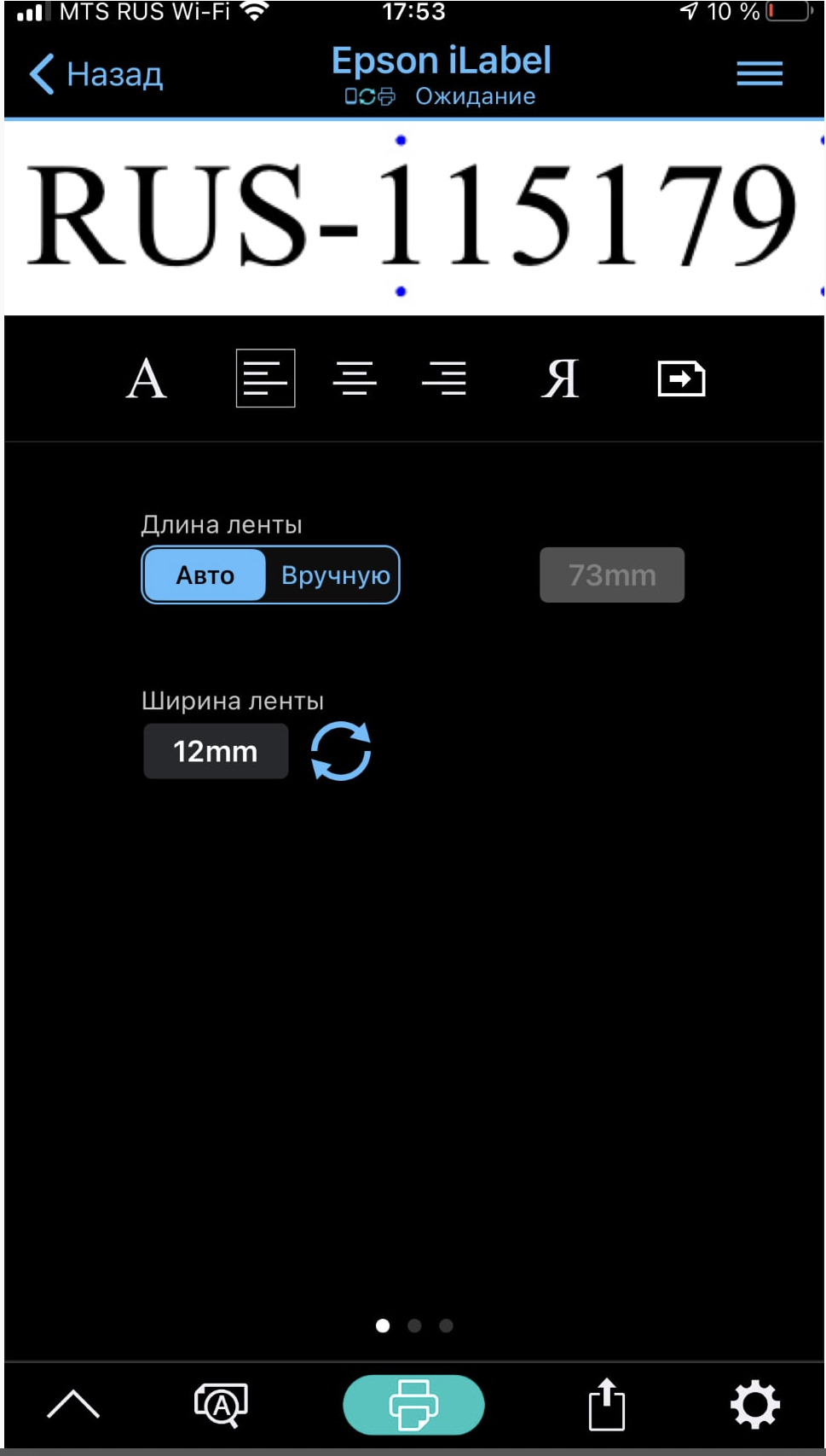Tap the arrow-in-label margin icon
Image resolution: width=826 pixels, height=1456 pixels.
point(681,378)
